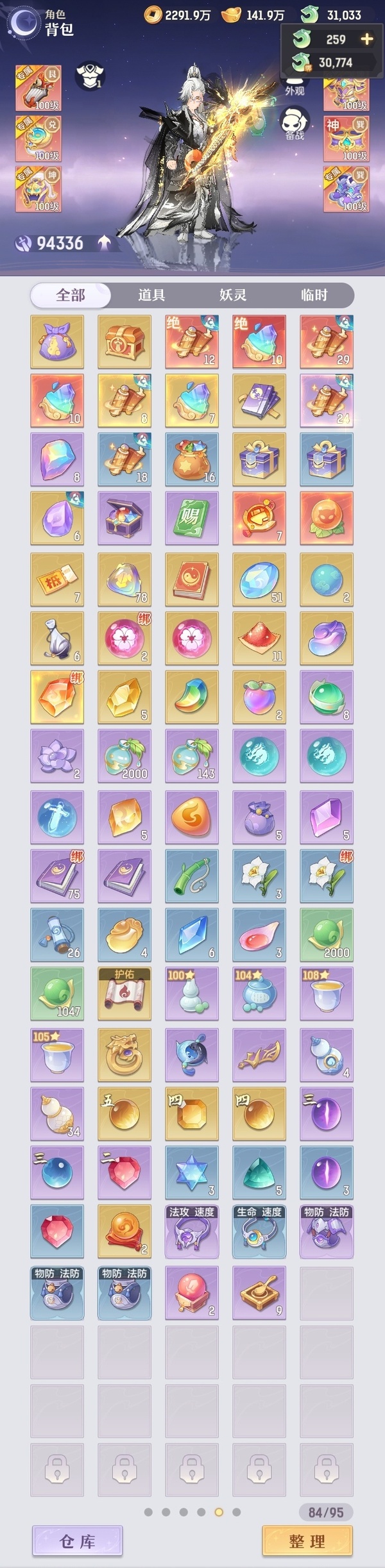Select the potion item with count 143
The image size is (385, 1568).
coord(192,756)
